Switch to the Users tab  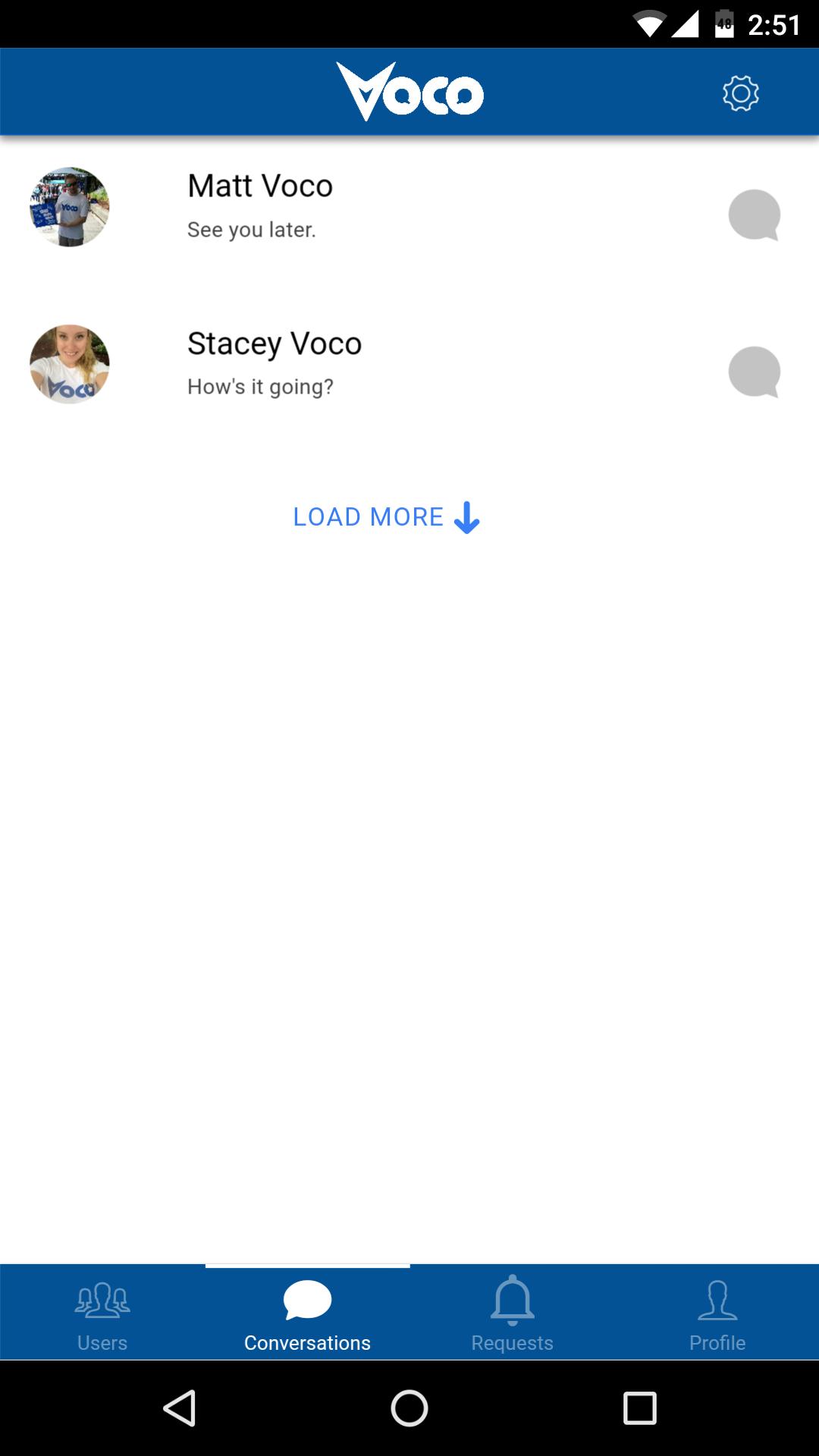[102, 1312]
